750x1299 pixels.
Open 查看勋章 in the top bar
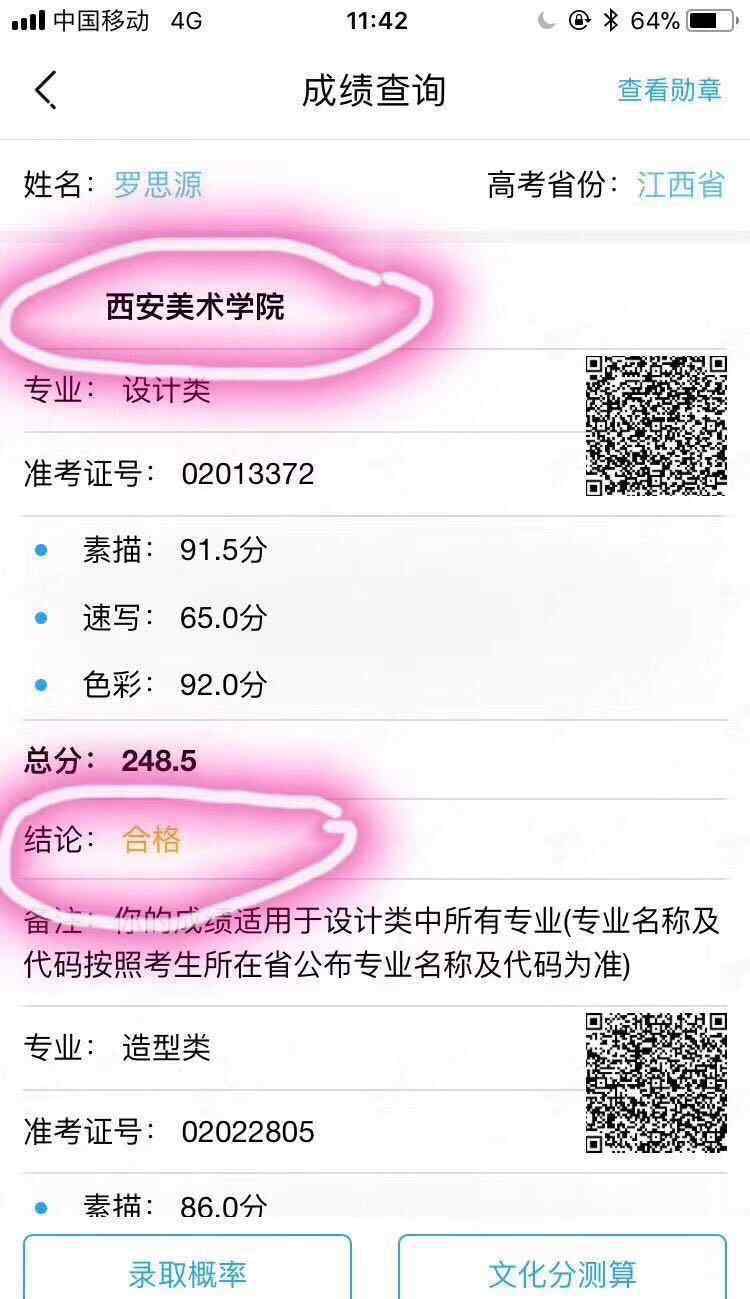point(669,90)
